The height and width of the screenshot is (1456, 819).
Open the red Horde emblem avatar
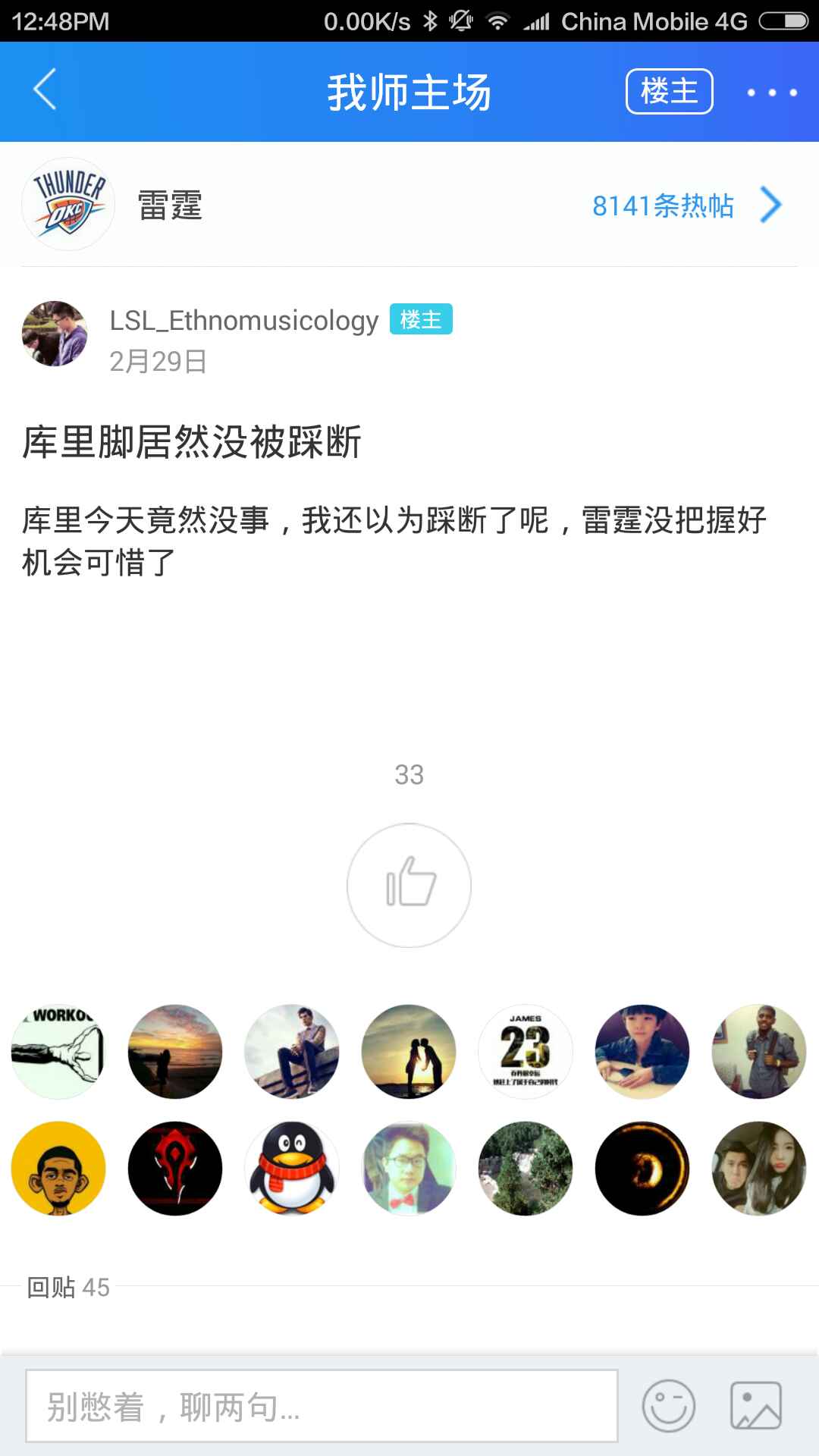point(175,1169)
